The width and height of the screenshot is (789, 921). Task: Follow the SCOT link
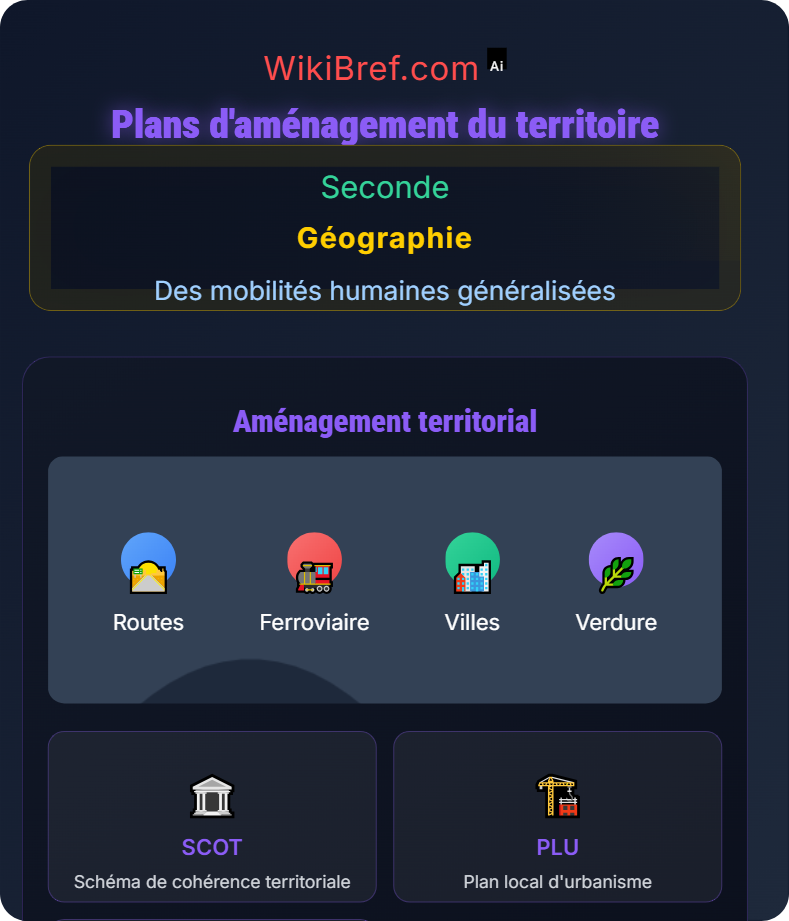(x=212, y=846)
